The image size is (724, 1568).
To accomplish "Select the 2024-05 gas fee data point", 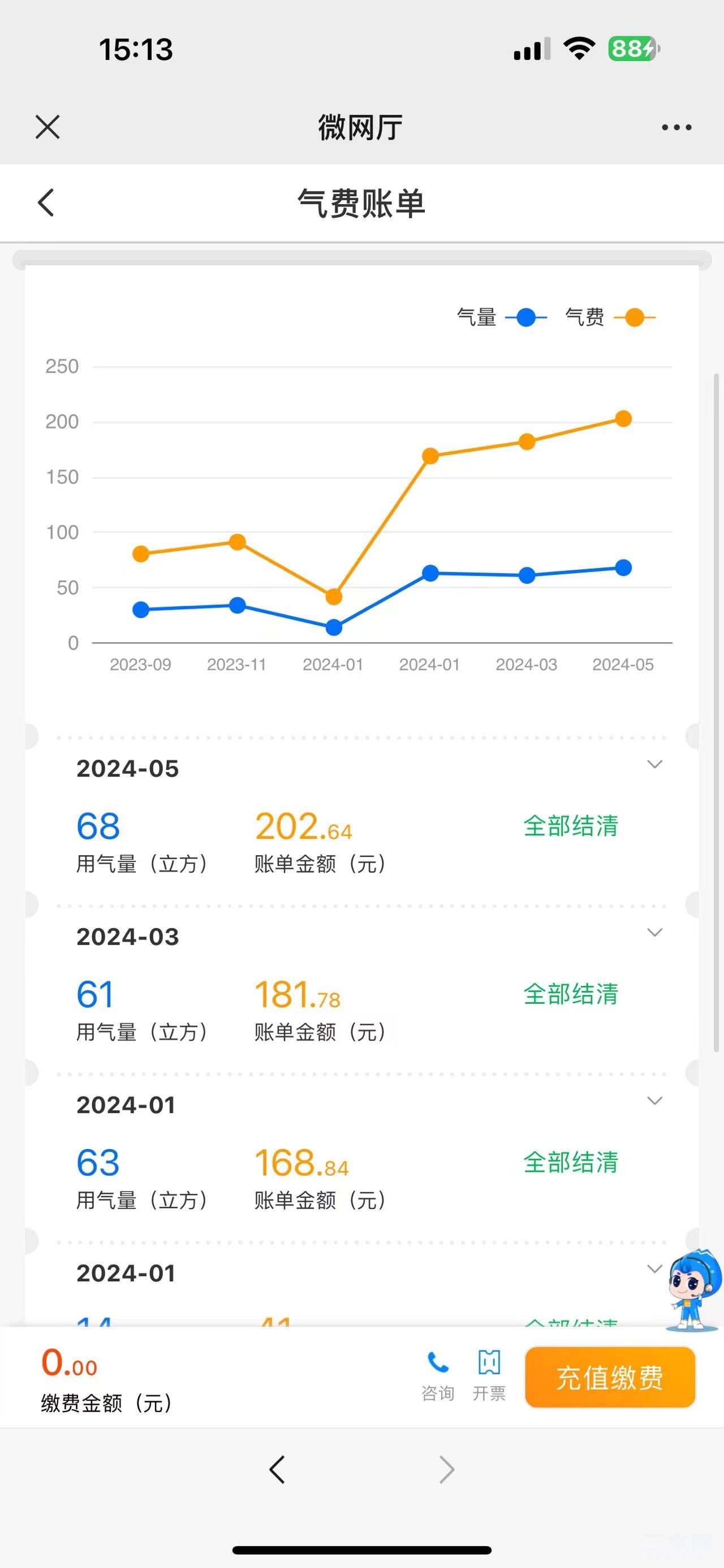I will pos(623,419).
